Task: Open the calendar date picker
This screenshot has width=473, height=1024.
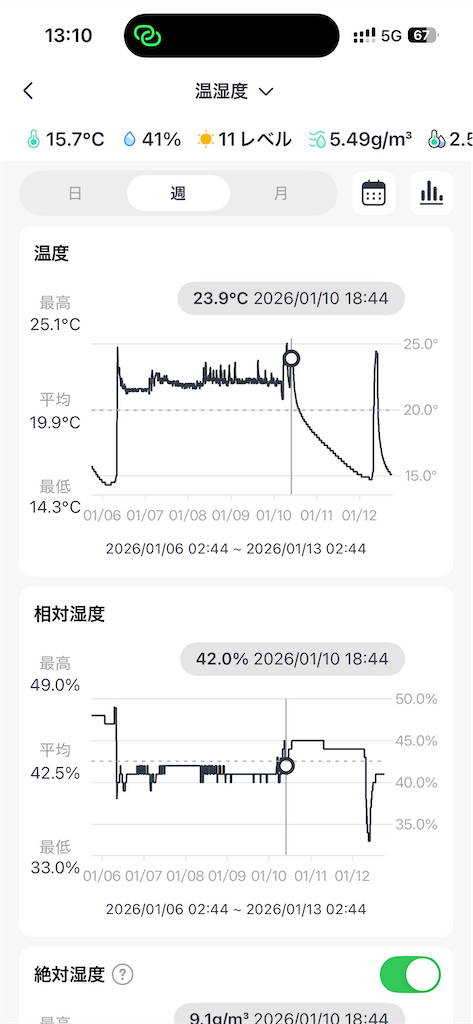Action: pyautogui.click(x=374, y=193)
